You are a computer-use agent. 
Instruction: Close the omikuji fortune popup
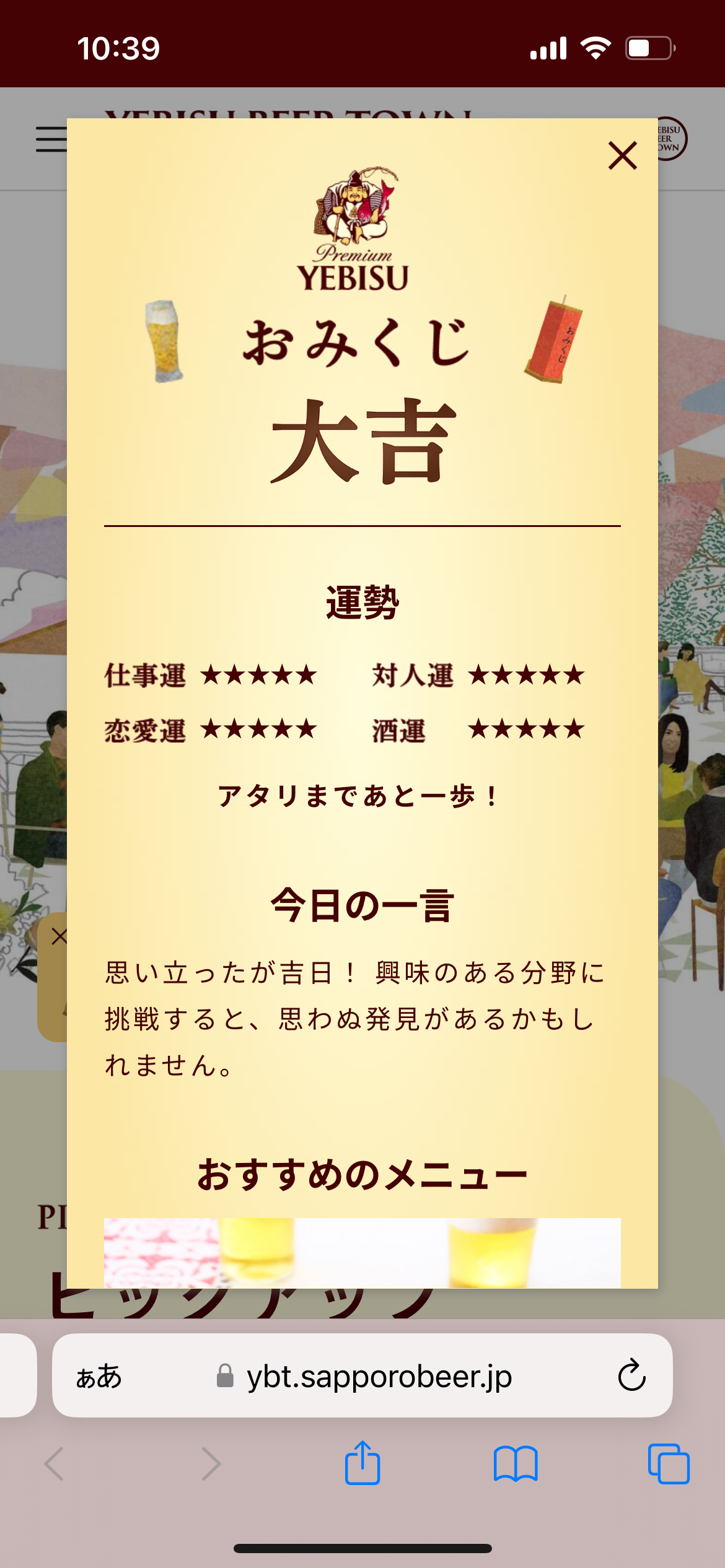(x=622, y=155)
